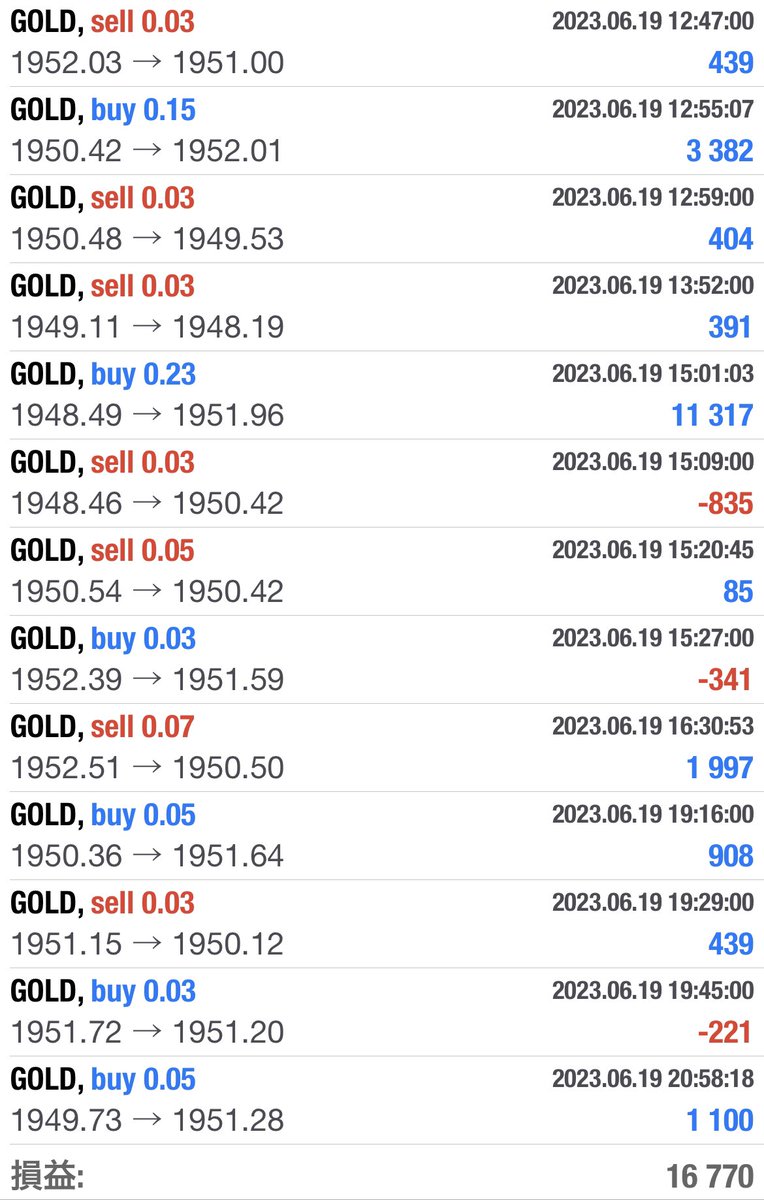Expand the GOLD sell 0.07 trade
The height and width of the screenshot is (1200, 764).
pos(382,747)
